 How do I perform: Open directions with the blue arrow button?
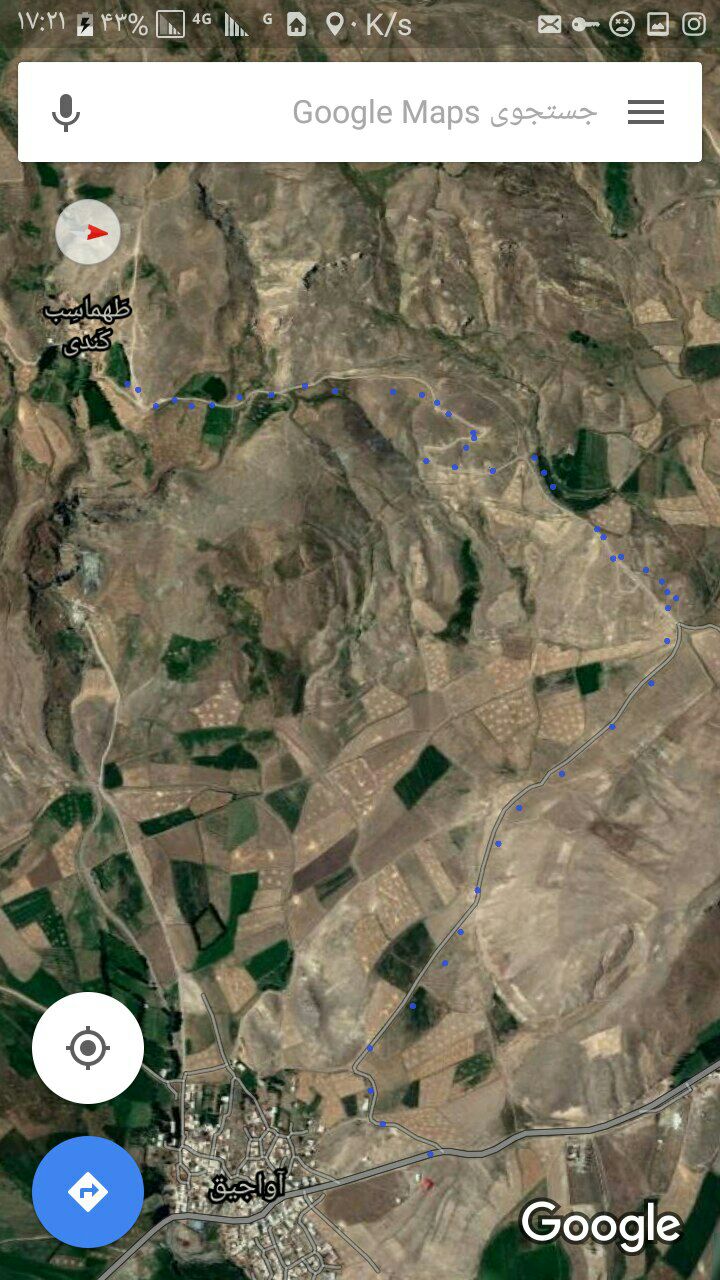[x=88, y=1192]
